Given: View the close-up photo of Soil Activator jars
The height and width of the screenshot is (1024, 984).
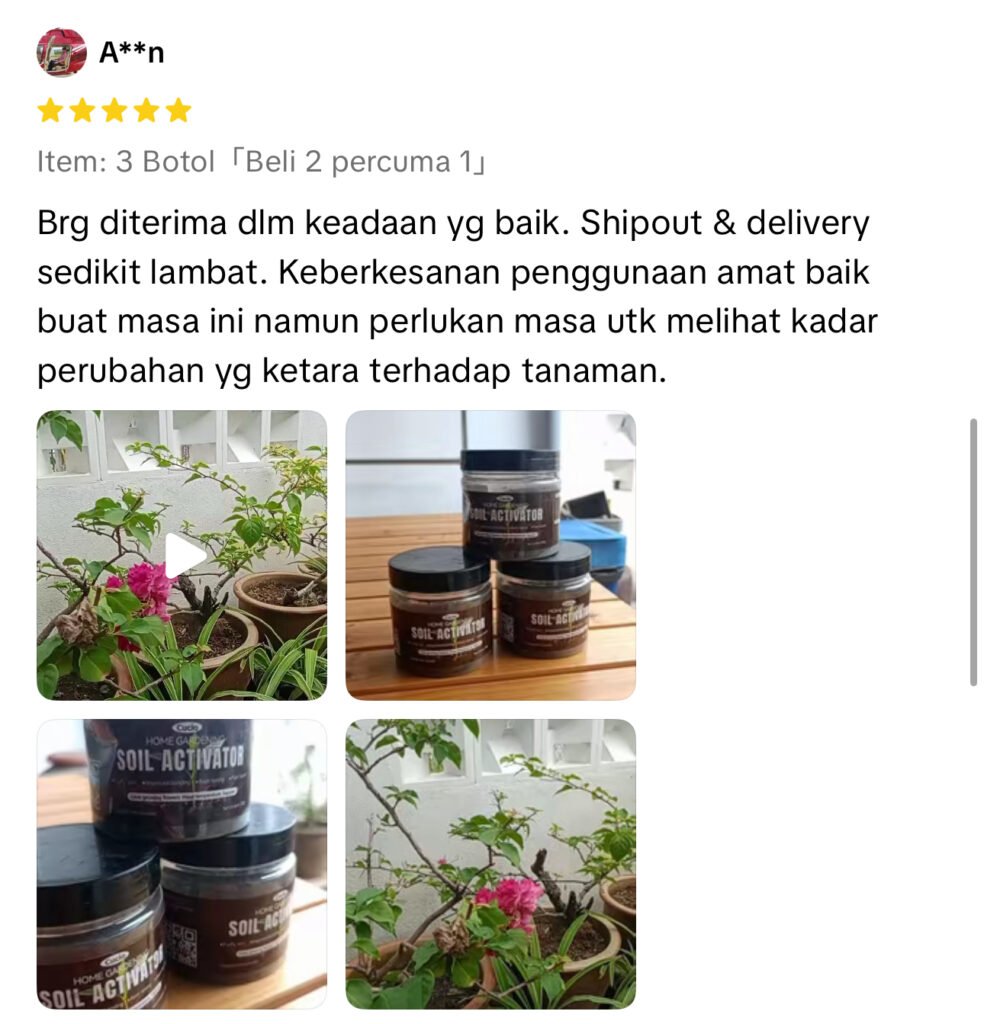Looking at the screenshot, I should pos(182,863).
